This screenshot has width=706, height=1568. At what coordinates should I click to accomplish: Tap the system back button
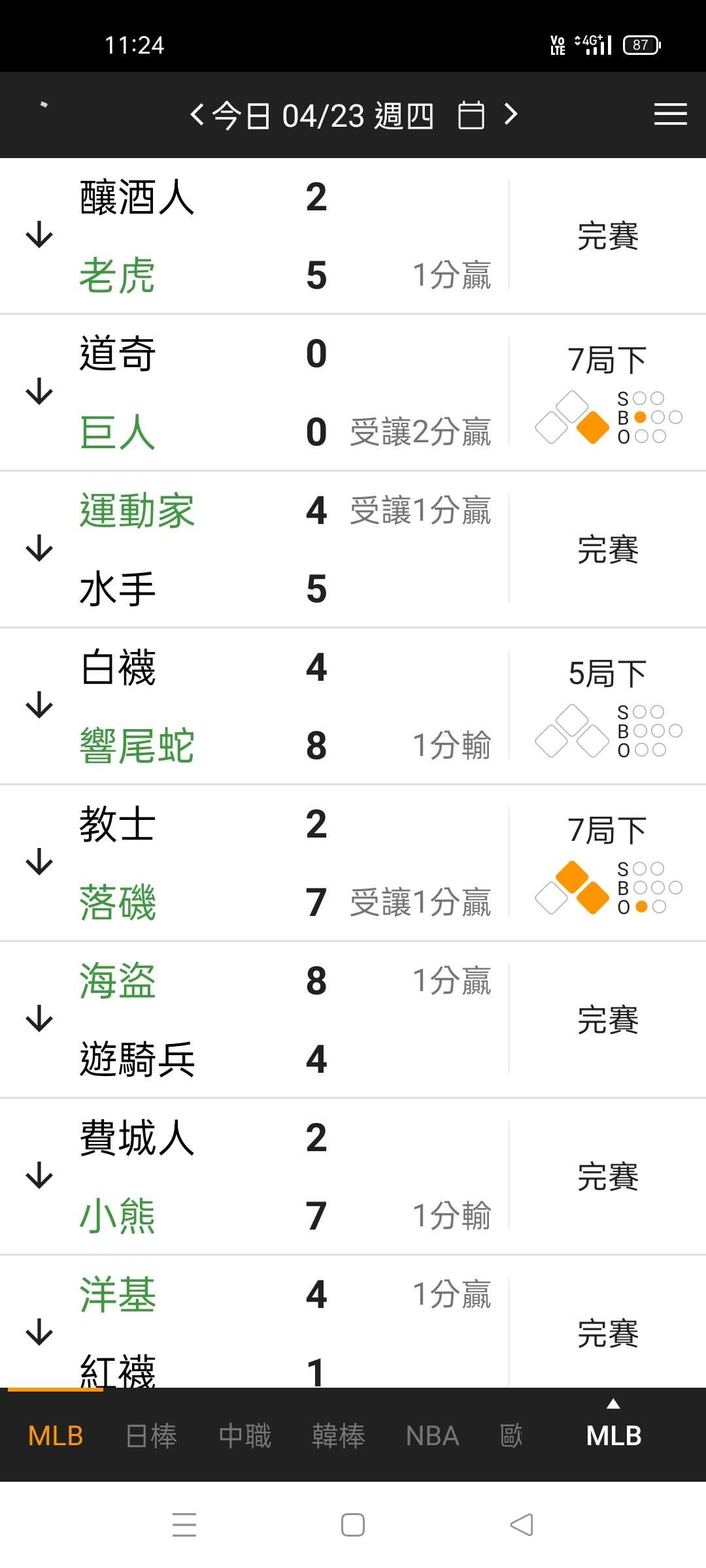tap(522, 1525)
